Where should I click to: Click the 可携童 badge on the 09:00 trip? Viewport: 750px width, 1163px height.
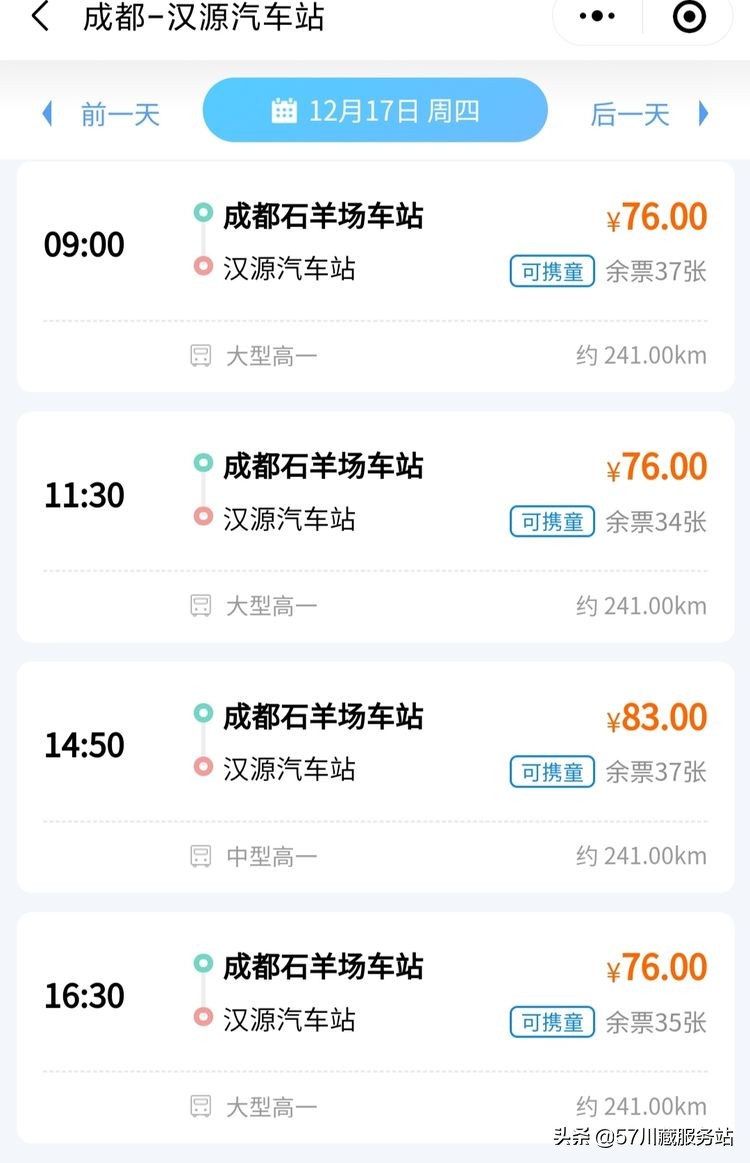tap(551, 271)
